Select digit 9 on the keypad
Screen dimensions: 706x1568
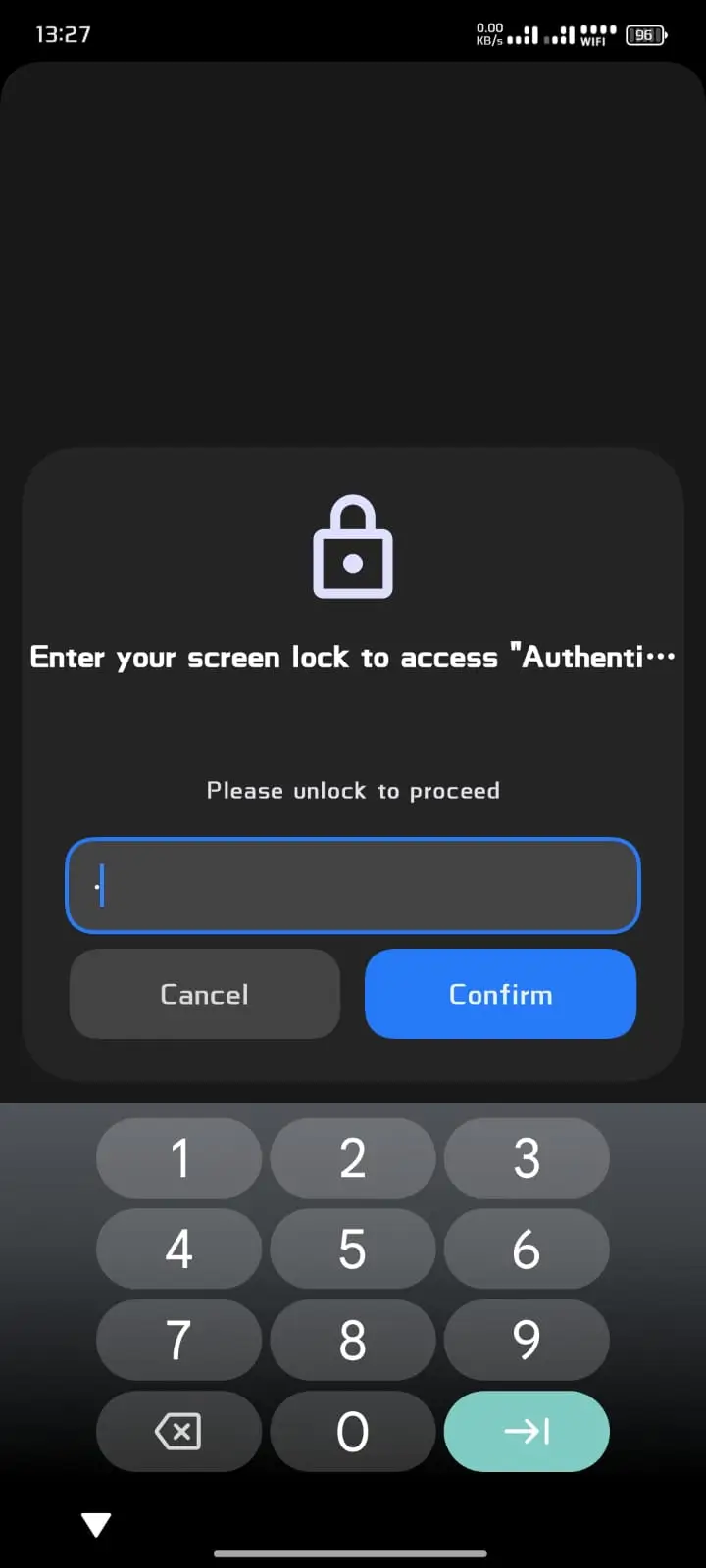pos(527,1340)
